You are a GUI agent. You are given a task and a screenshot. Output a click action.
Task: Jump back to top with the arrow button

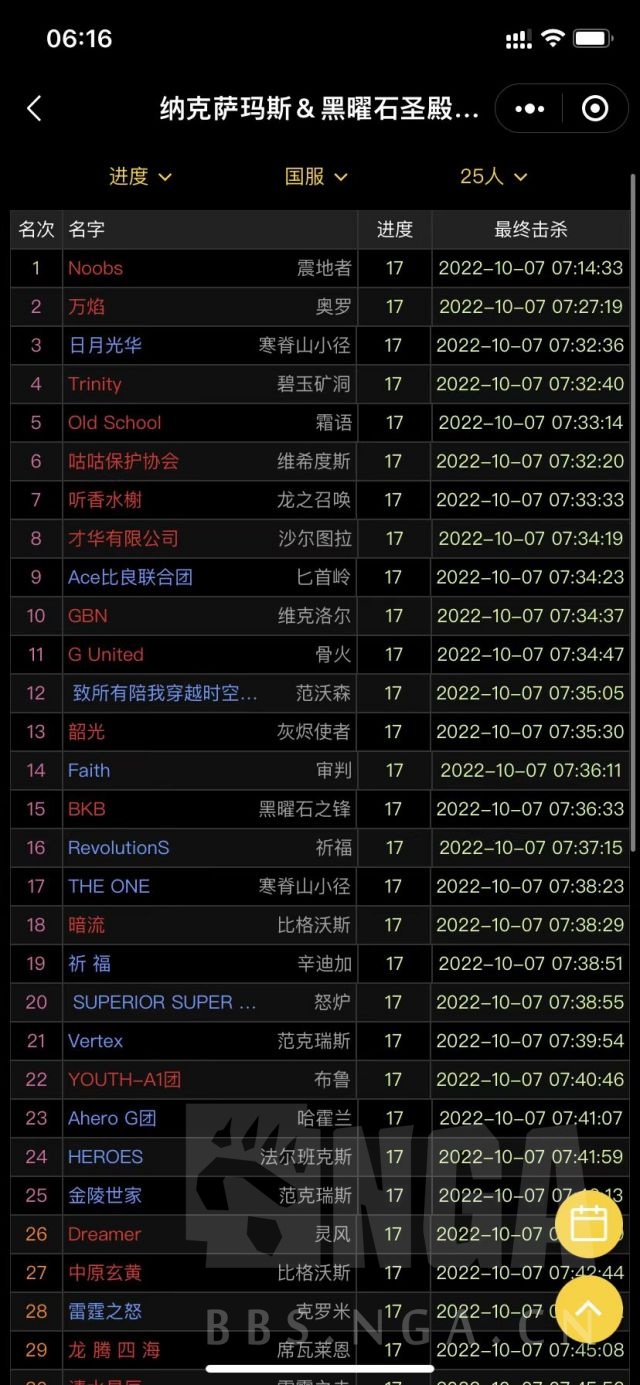[x=588, y=1309]
